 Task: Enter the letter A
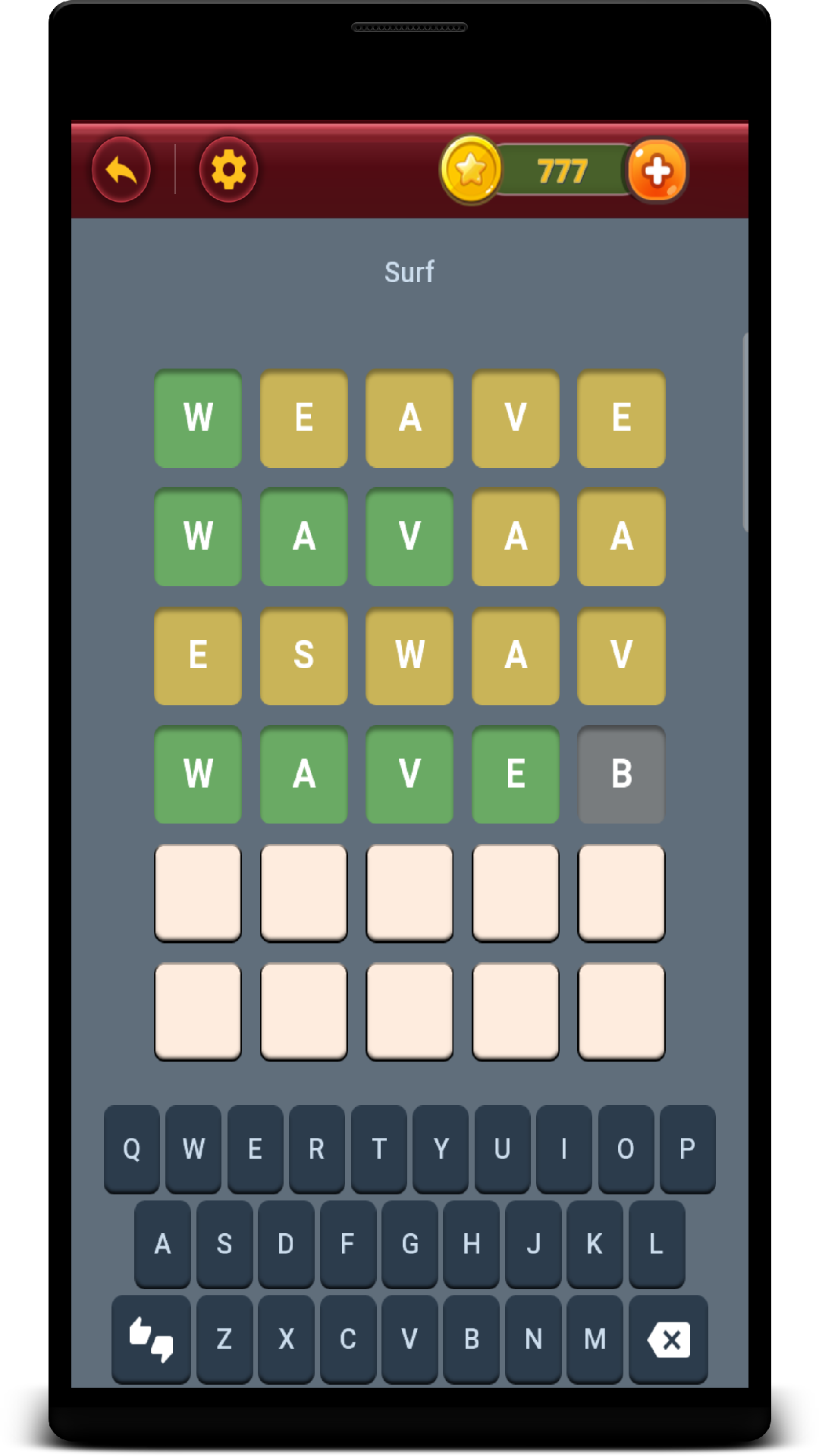tap(162, 1244)
